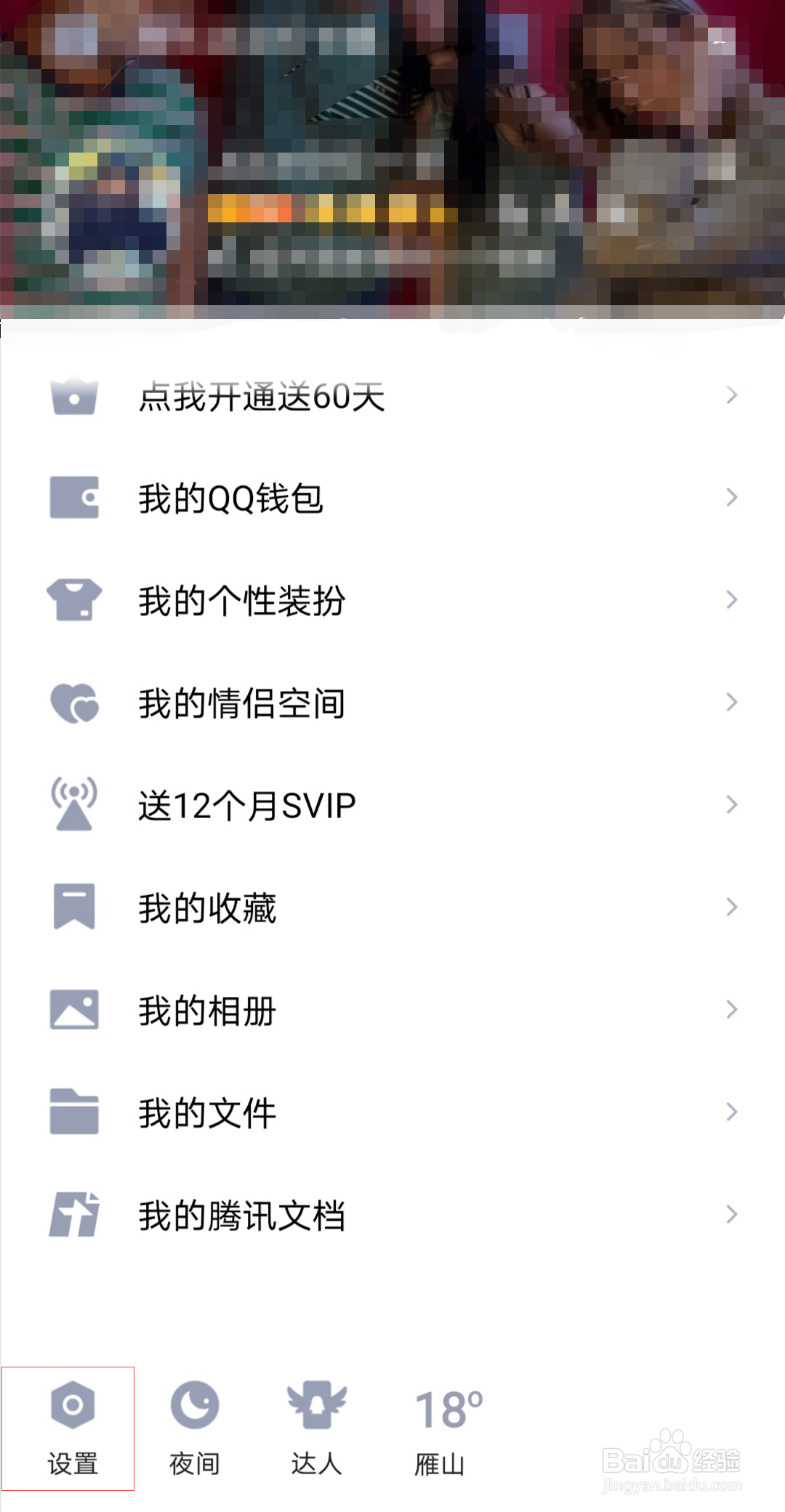Open the folder icon for 我的文件

click(x=73, y=1110)
